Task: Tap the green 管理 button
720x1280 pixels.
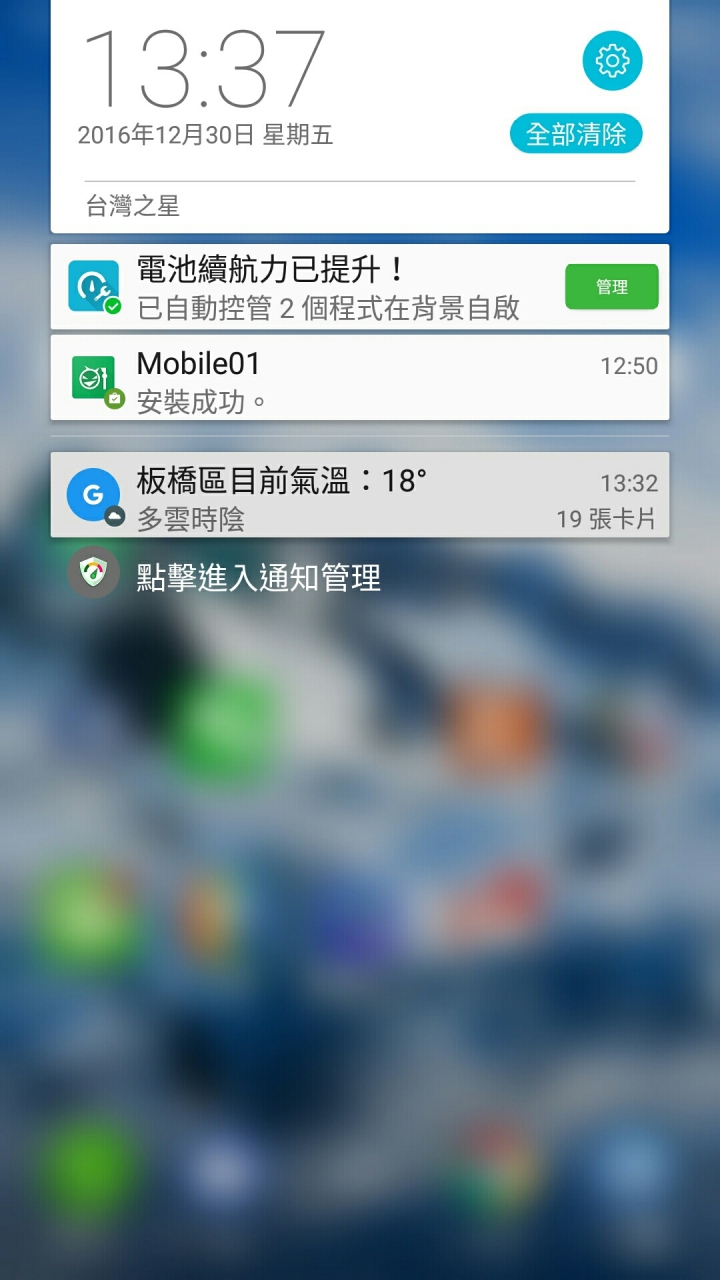Action: pyautogui.click(x=611, y=287)
